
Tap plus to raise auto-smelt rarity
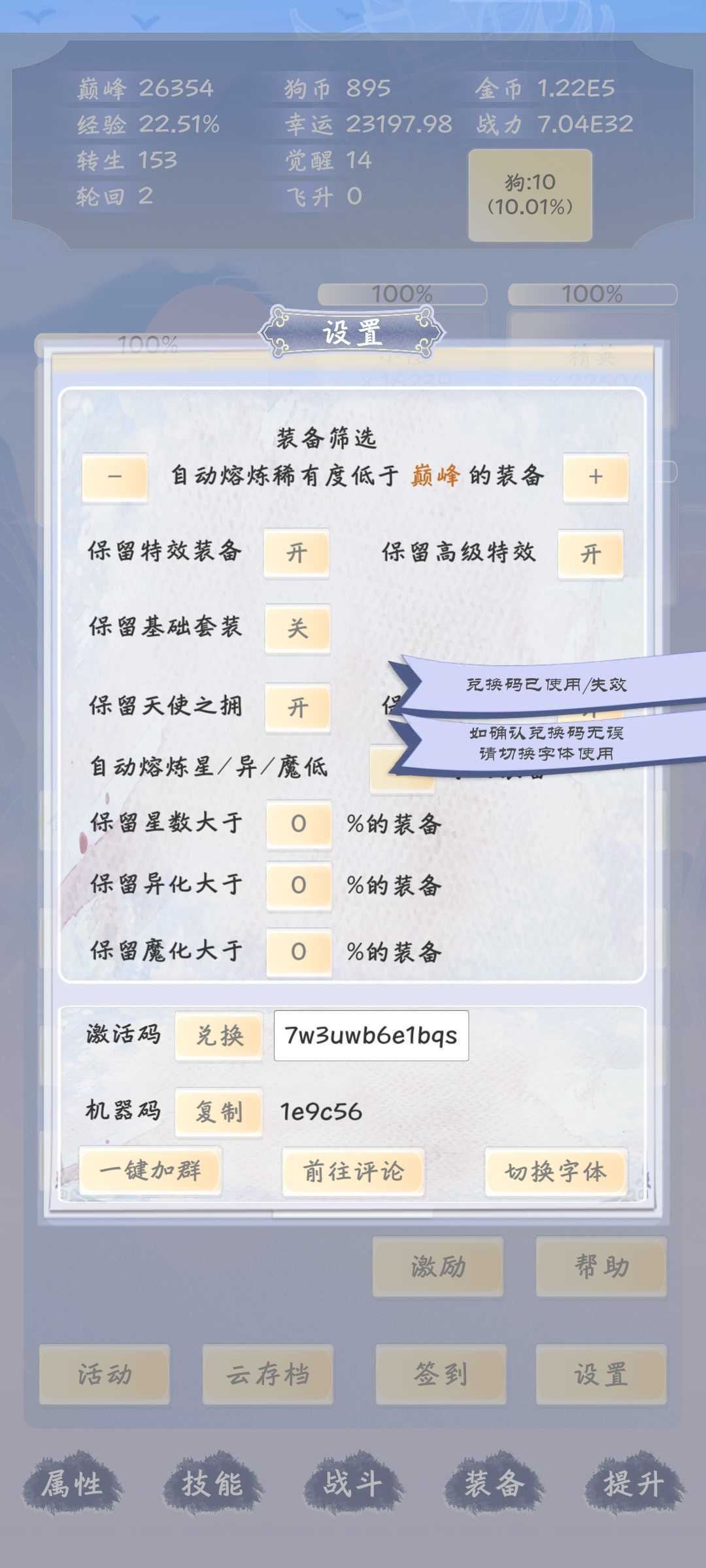tap(596, 477)
